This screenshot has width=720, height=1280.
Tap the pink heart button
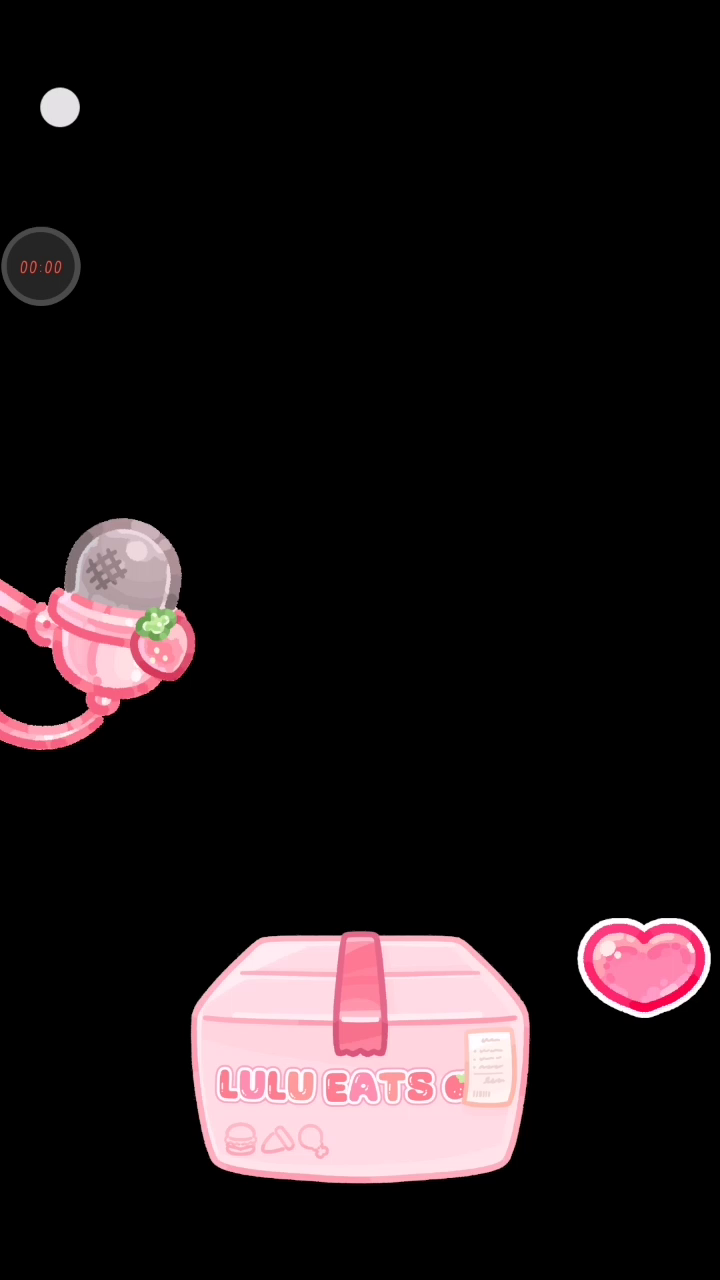(644, 965)
